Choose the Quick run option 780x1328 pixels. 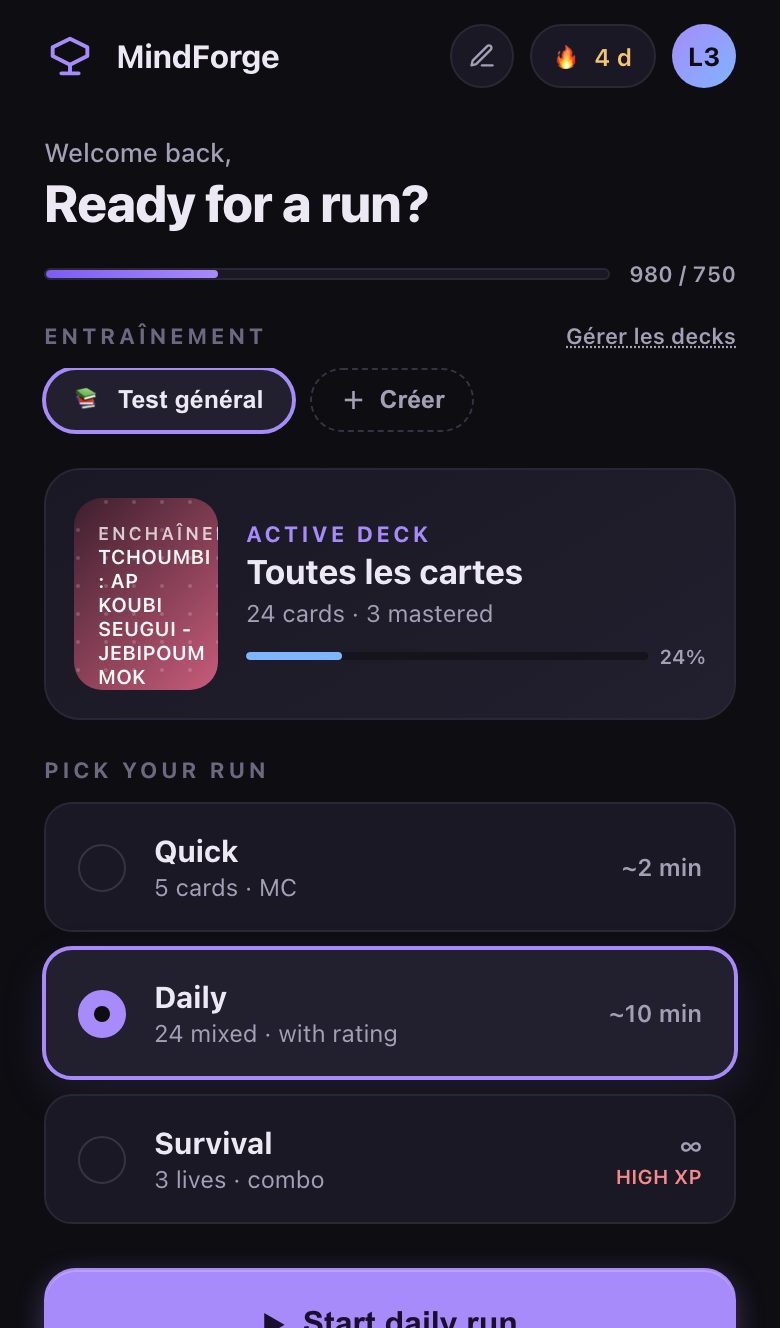pyautogui.click(x=390, y=867)
